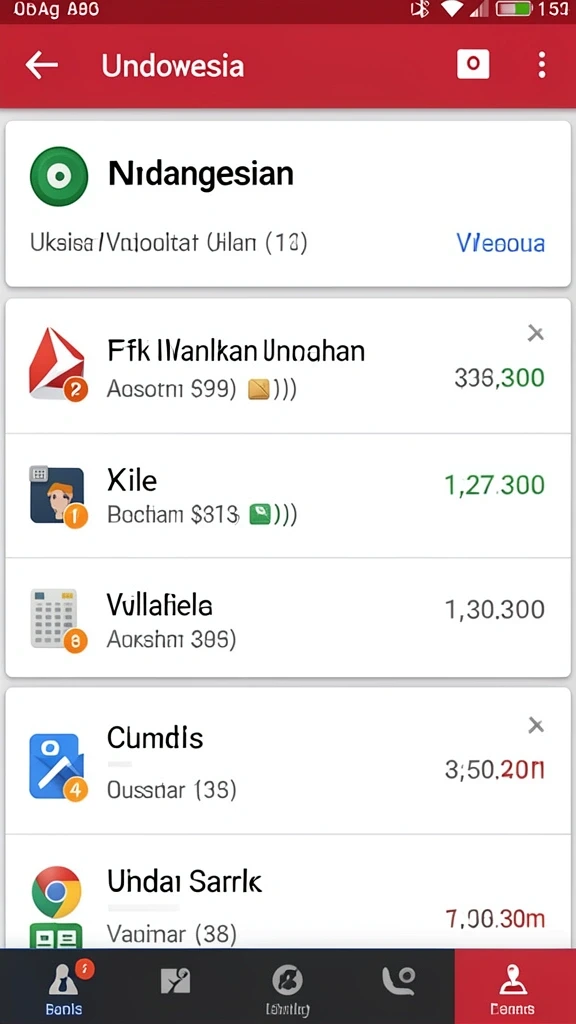Open the middle compass tab
Viewport: 576px width, 1024px height.
tap(289, 986)
